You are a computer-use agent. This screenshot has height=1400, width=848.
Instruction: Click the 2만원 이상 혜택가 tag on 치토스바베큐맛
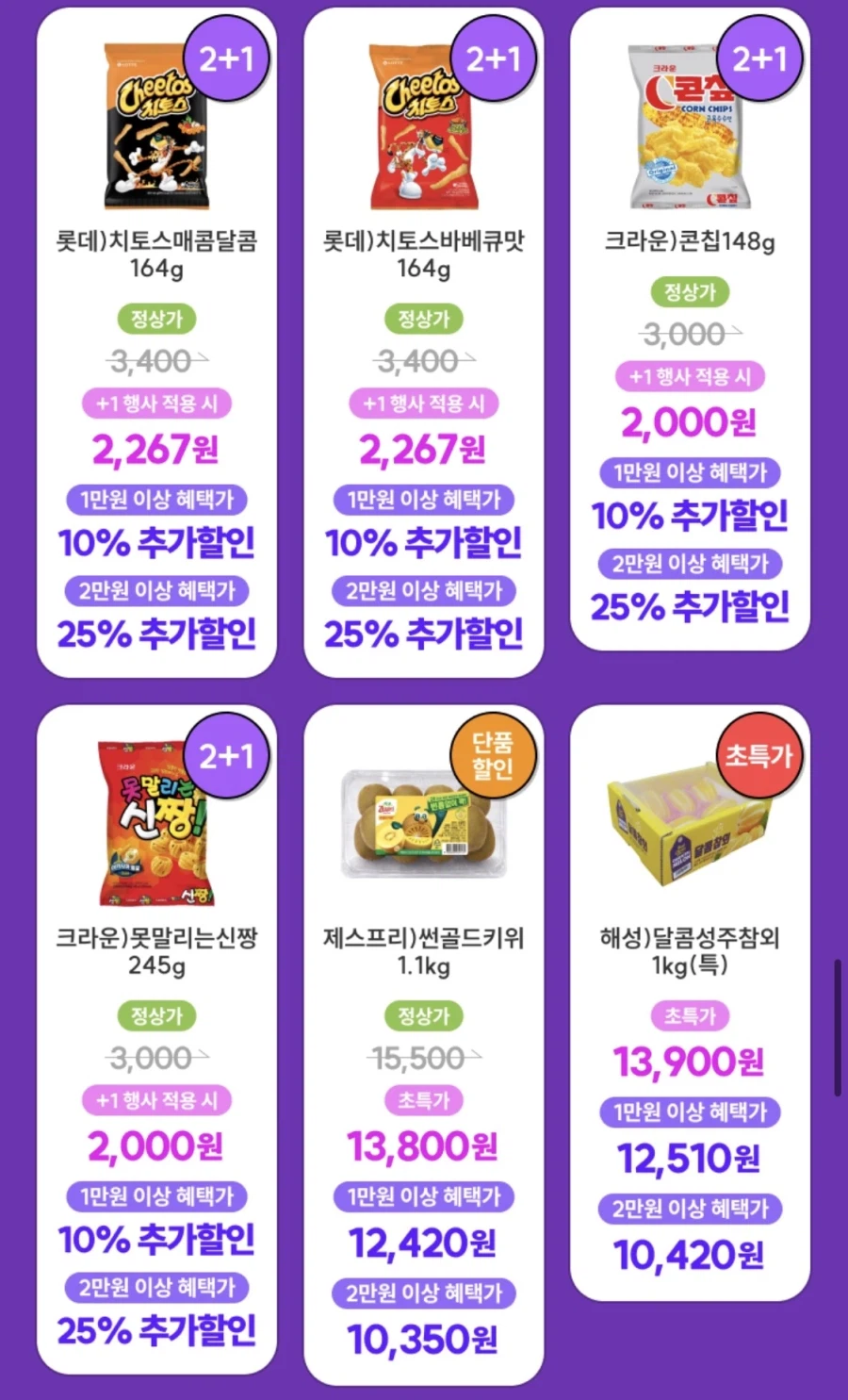tap(422, 591)
